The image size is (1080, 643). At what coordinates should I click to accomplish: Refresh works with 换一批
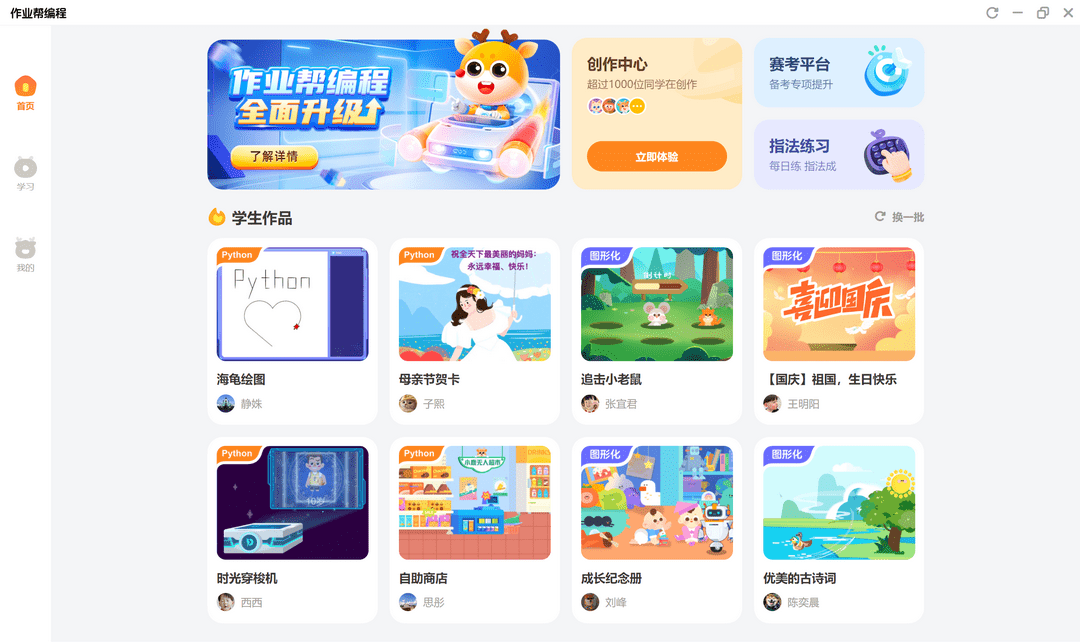[x=899, y=217]
